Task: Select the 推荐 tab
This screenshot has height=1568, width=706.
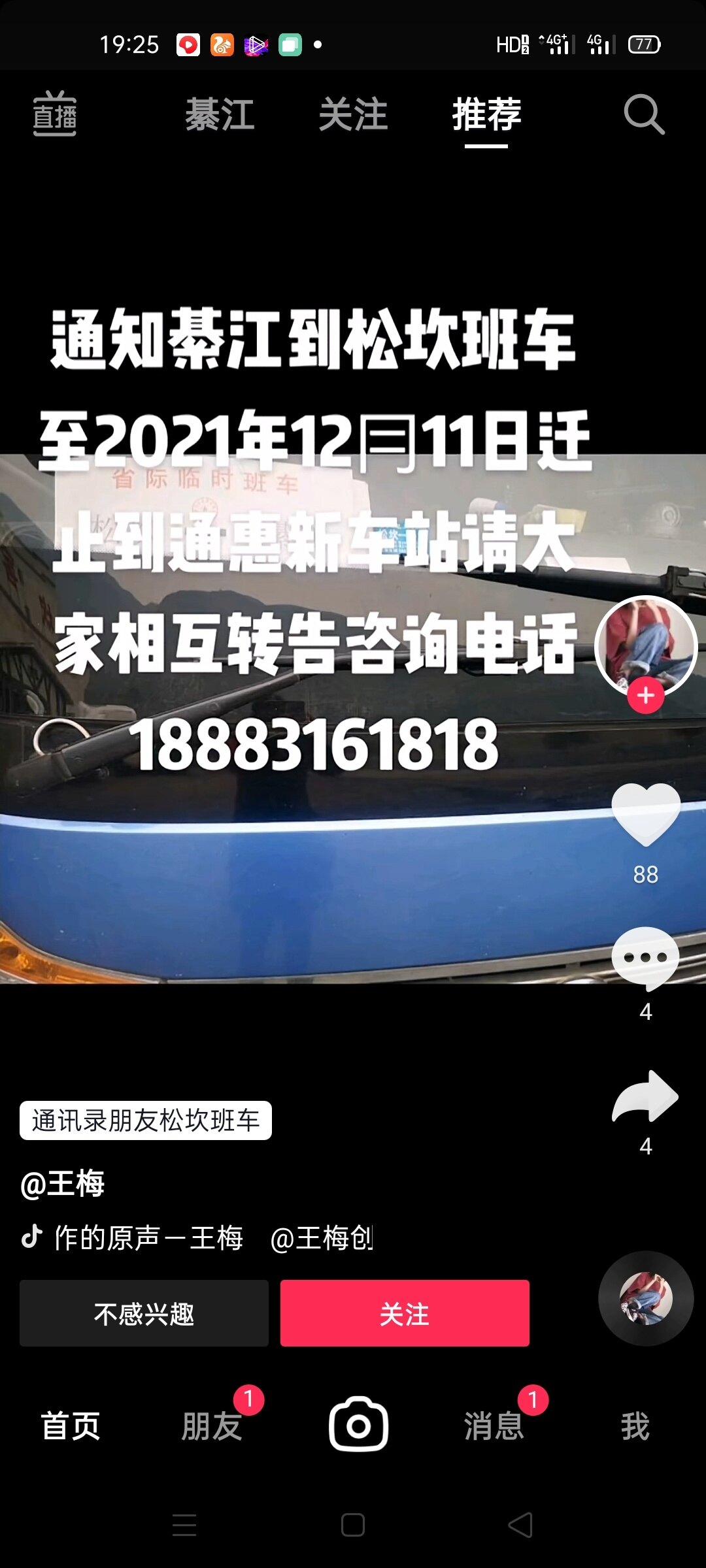Action: pos(486,114)
